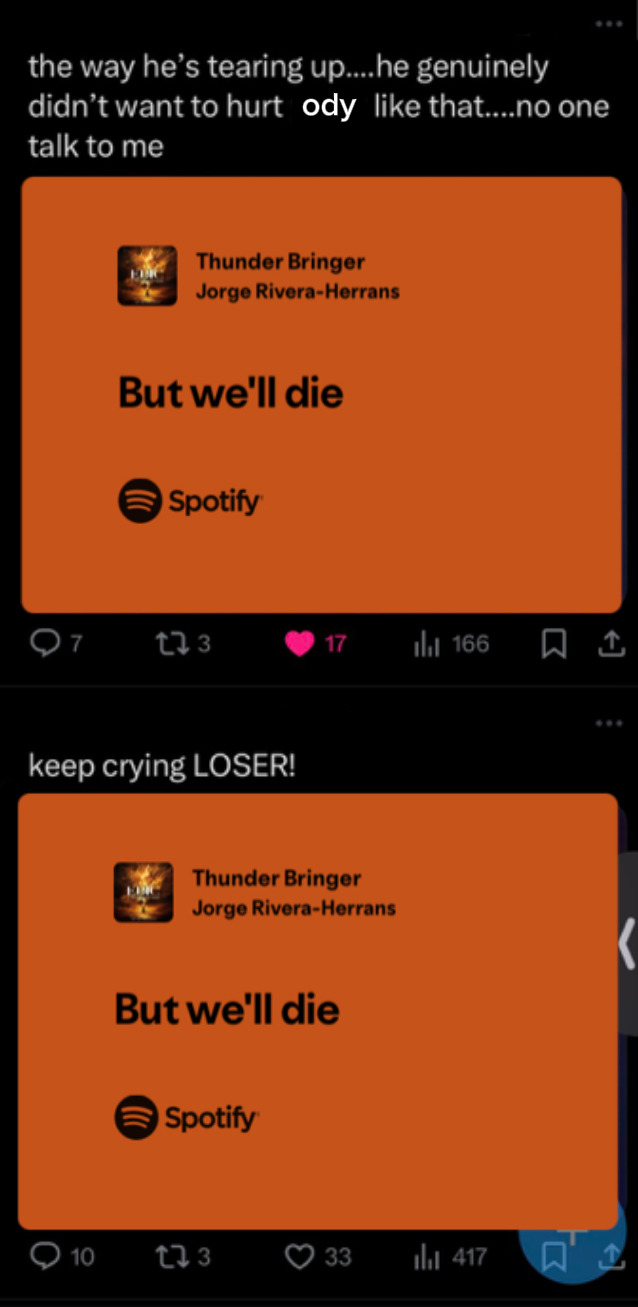The height and width of the screenshot is (1307, 638).
Task: Open Spotify card in the "tearing up" post
Action: point(321,394)
